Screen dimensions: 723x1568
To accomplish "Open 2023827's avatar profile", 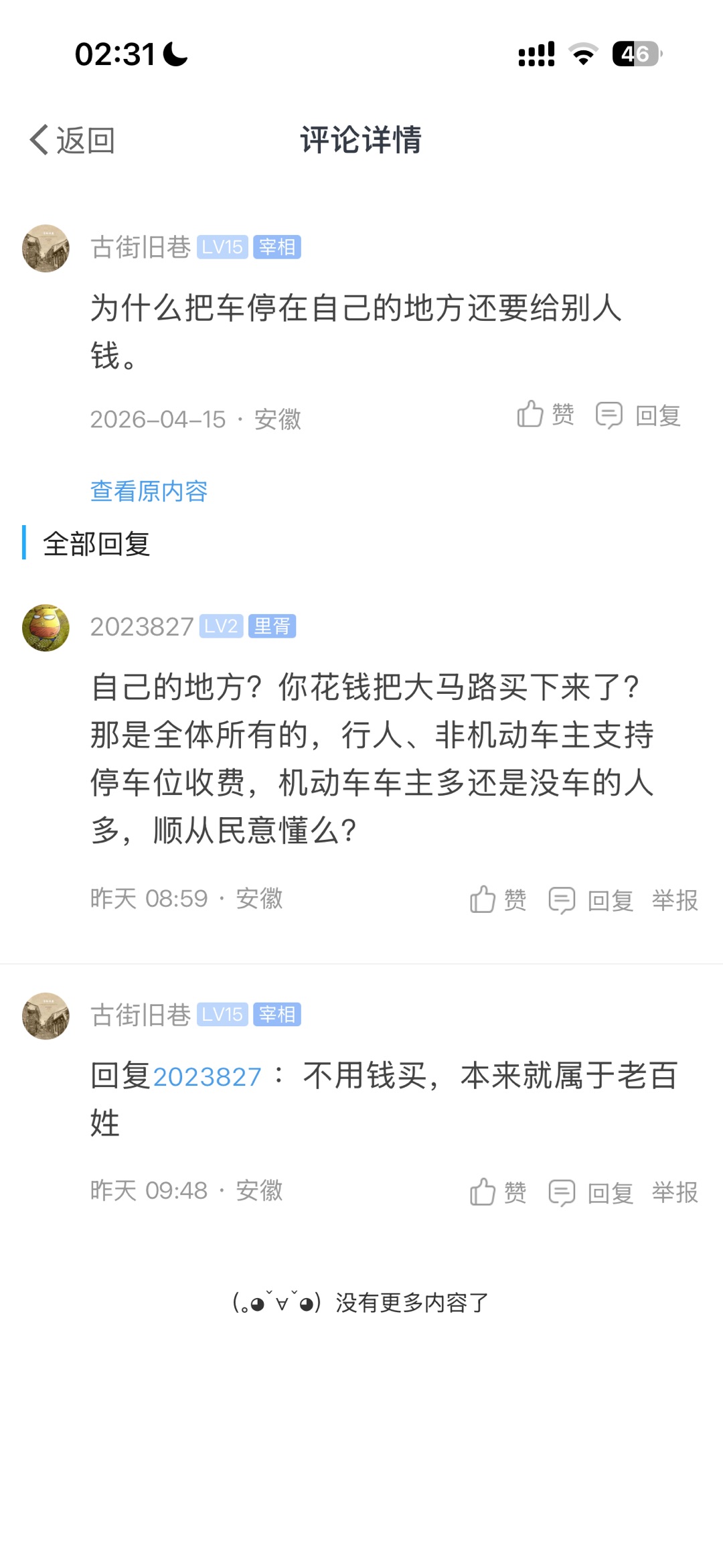I will point(46,628).
